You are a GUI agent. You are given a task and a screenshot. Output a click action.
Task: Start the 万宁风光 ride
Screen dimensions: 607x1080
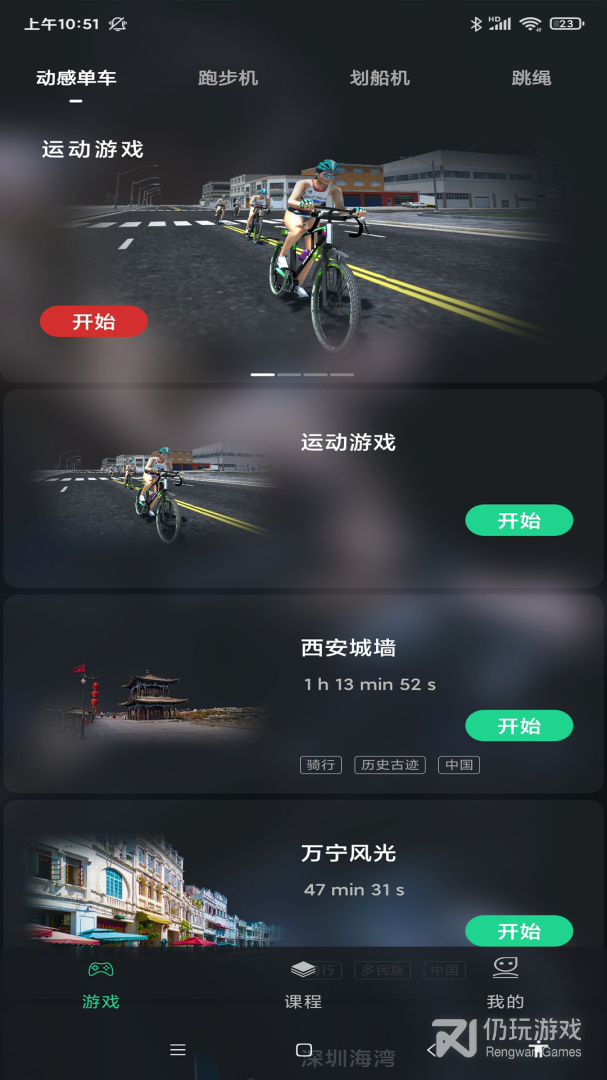click(519, 931)
